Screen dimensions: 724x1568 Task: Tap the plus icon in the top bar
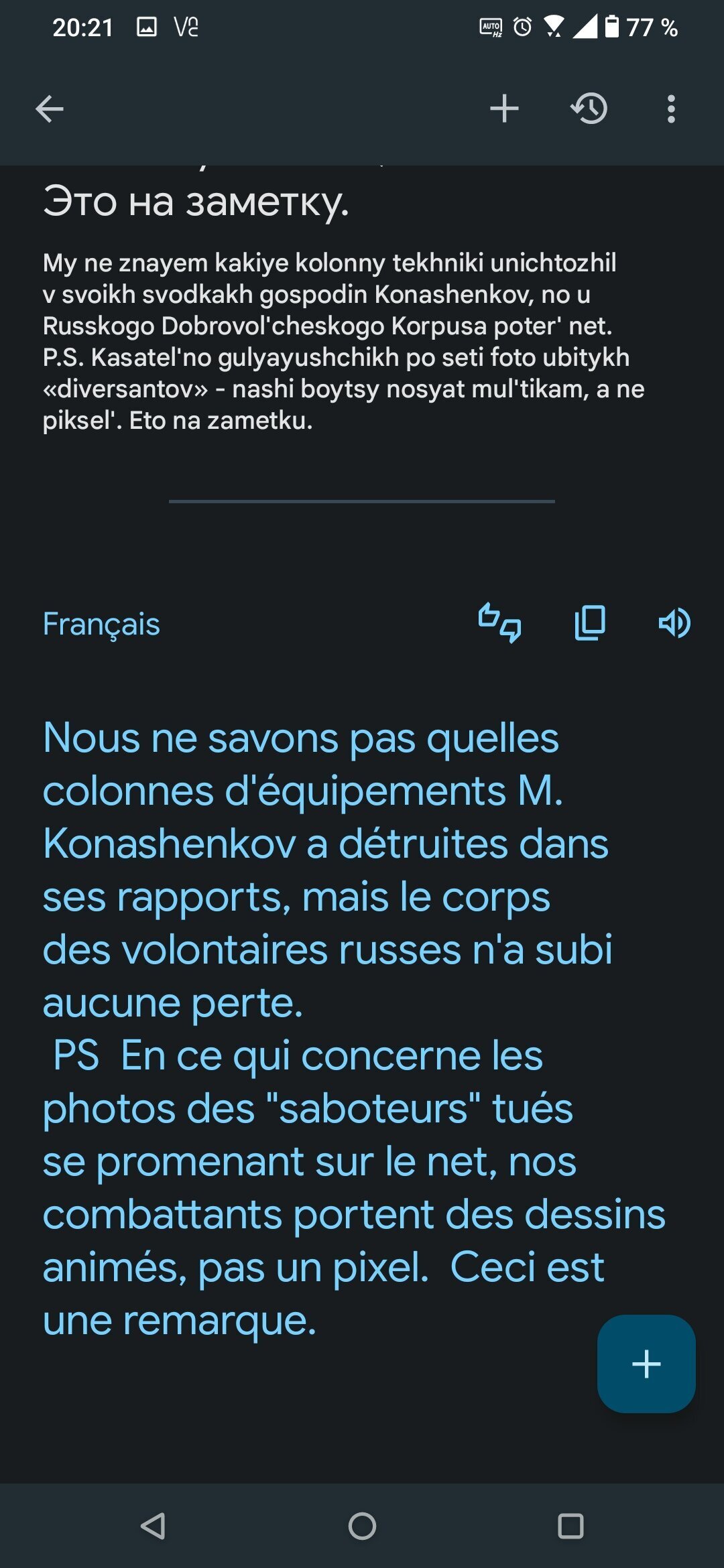pos(504,109)
